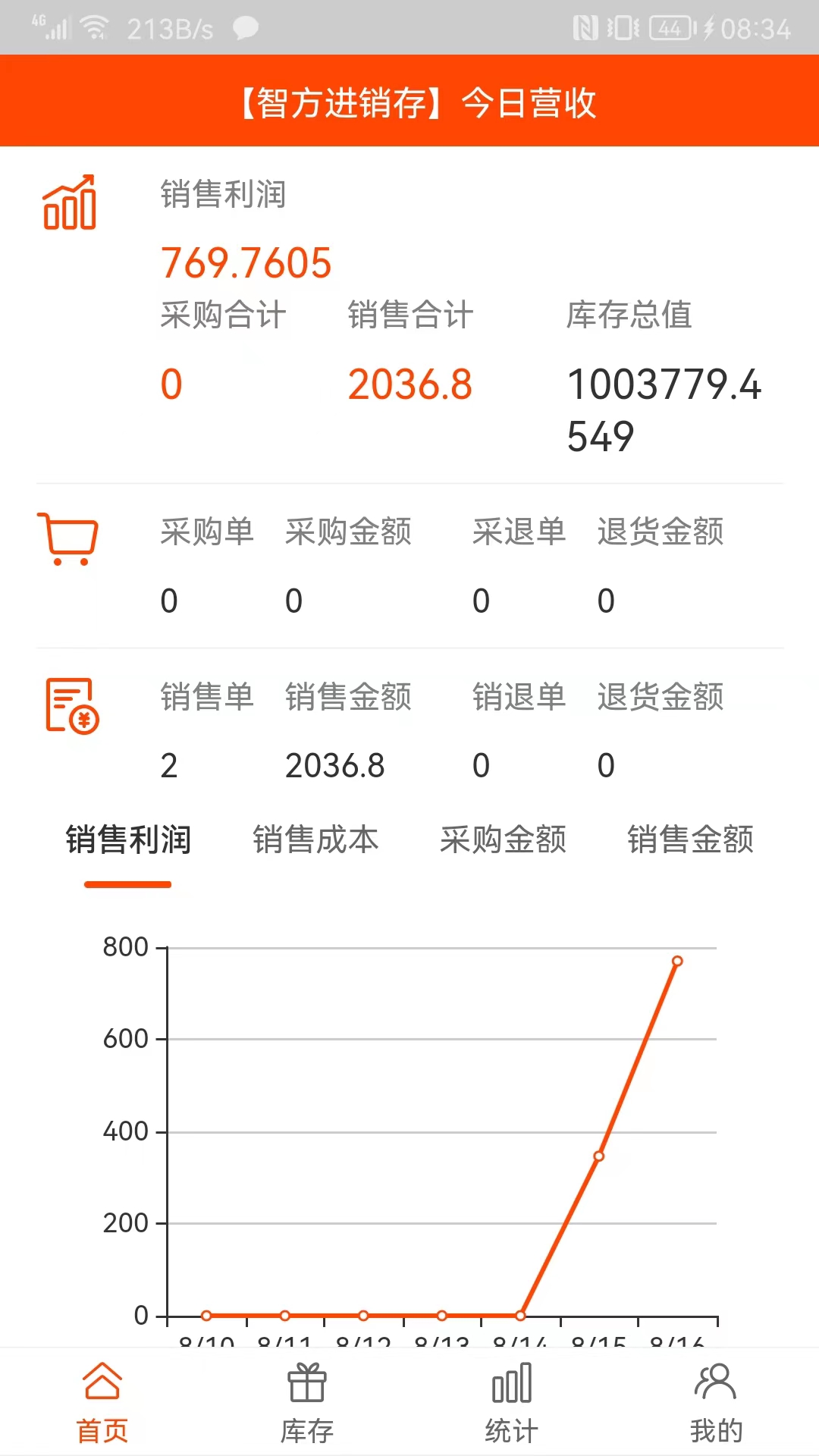Open the 库存 tab in bottom navigation
The height and width of the screenshot is (1456, 819).
point(307,1401)
